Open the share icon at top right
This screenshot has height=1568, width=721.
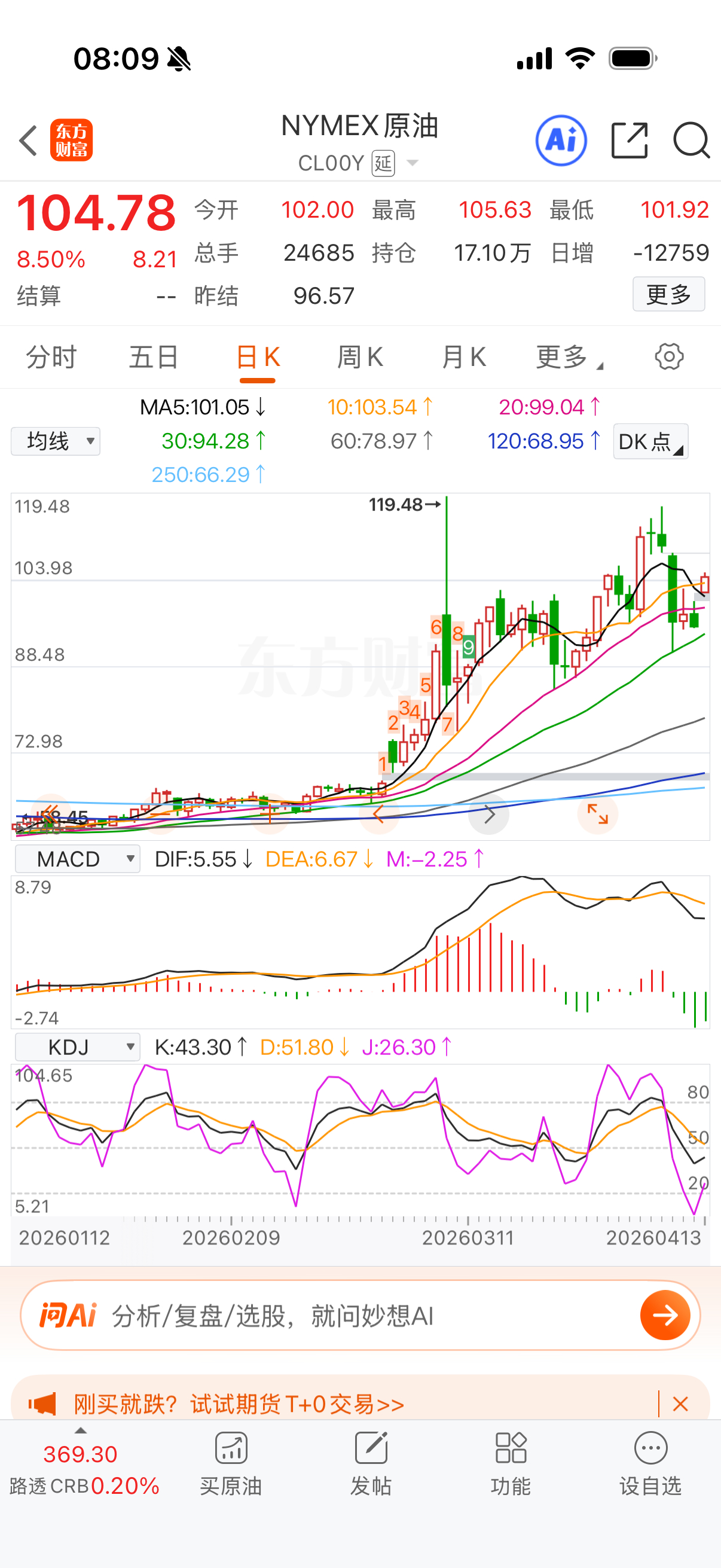tap(629, 140)
